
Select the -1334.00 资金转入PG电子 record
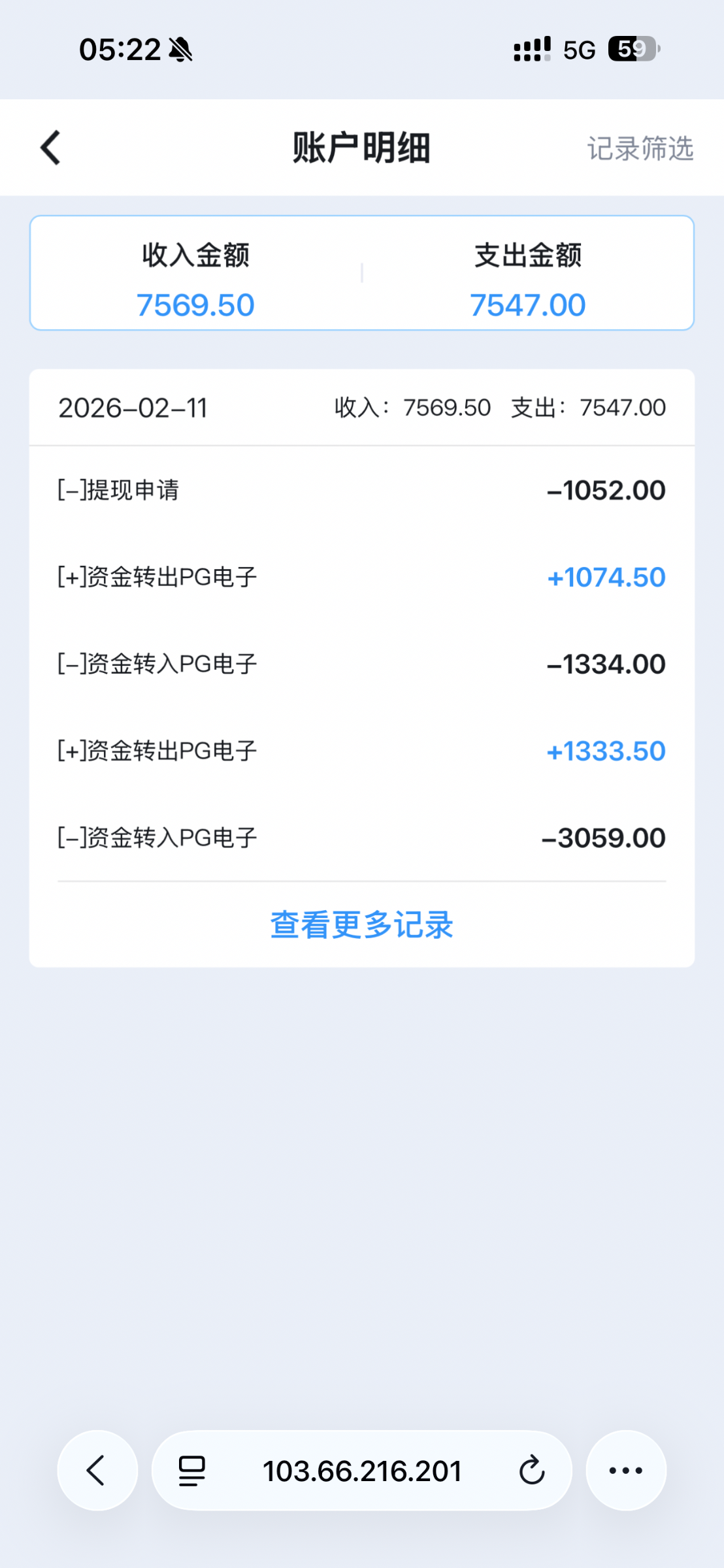pos(362,664)
